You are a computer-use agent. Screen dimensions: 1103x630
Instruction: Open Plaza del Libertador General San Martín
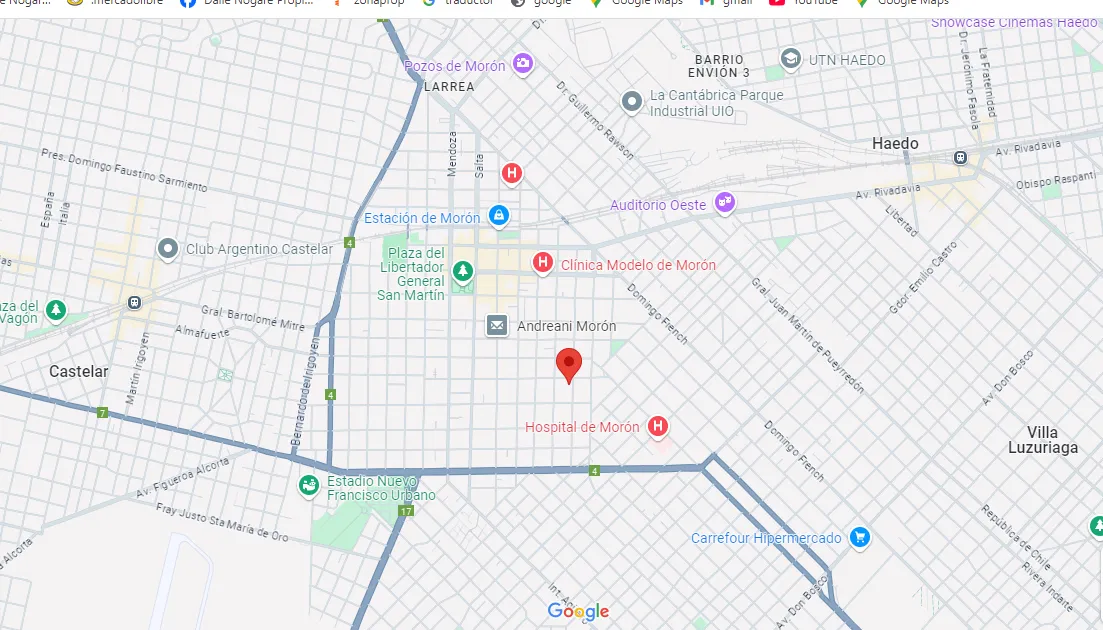[462, 271]
